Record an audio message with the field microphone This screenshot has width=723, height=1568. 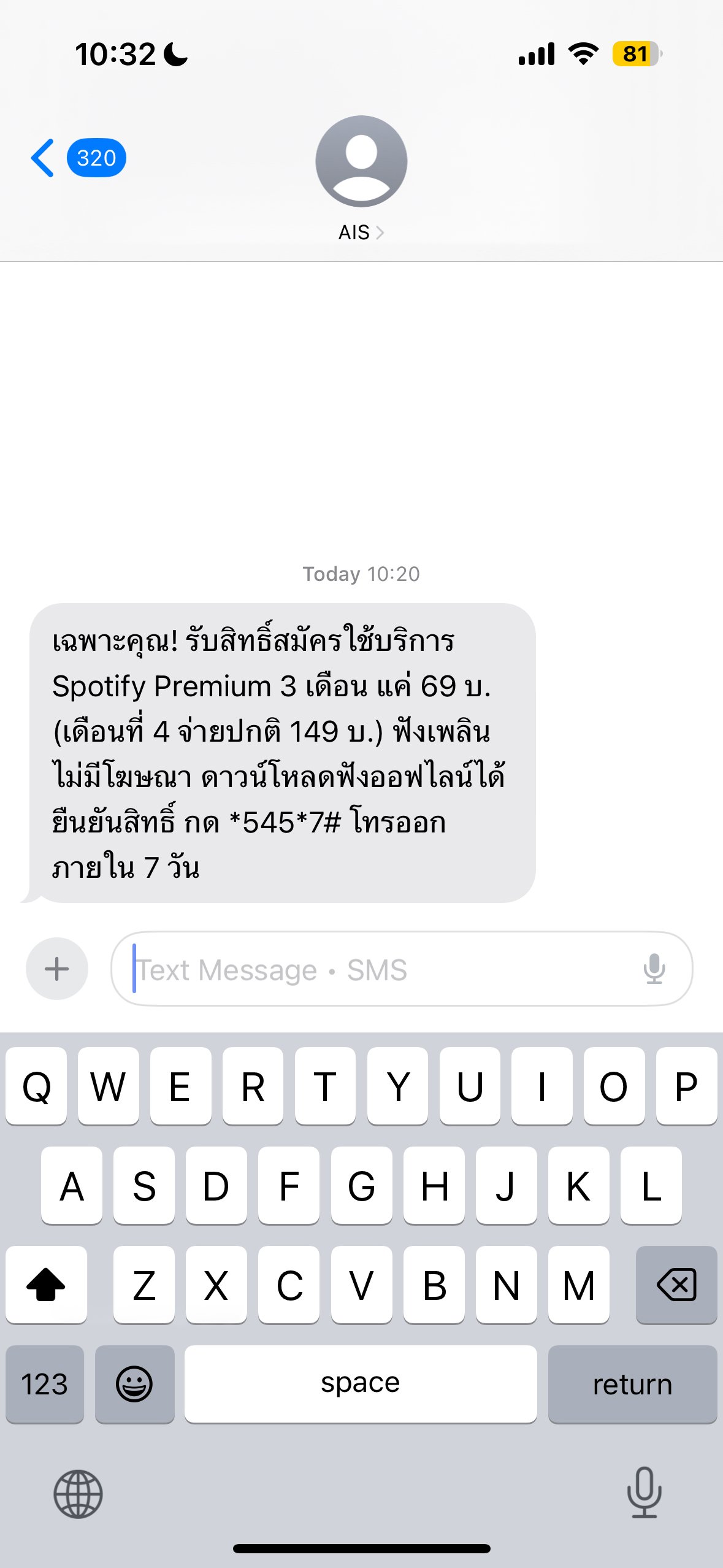pyautogui.click(x=654, y=969)
